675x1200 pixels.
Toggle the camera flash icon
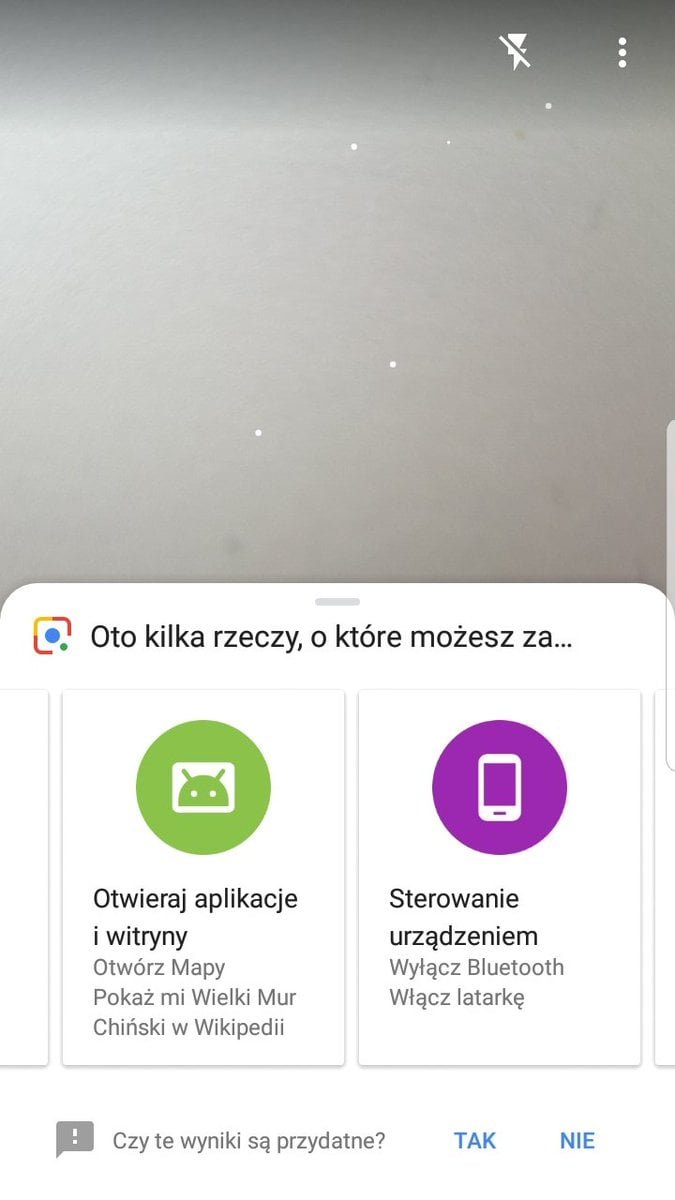pos(515,52)
